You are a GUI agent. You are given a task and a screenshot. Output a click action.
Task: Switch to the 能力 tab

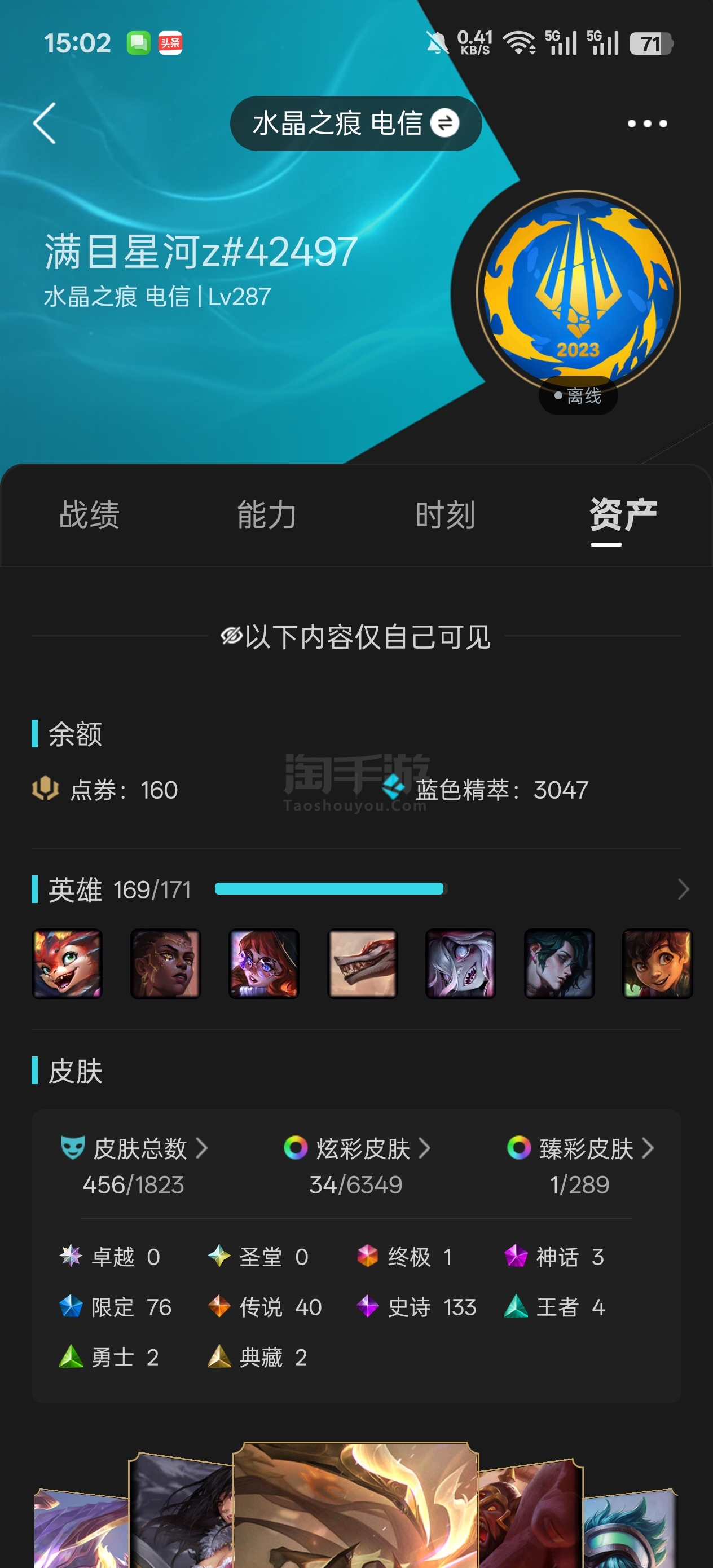click(x=267, y=515)
